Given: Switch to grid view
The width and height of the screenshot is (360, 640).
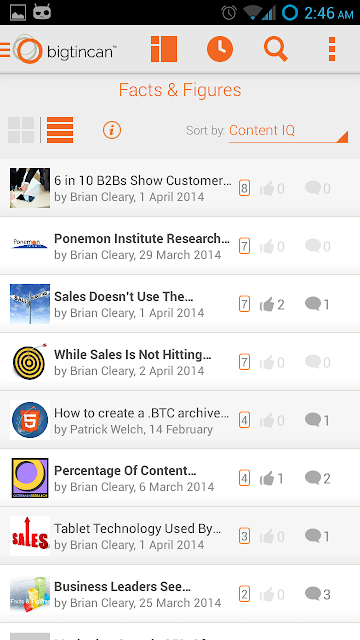Looking at the screenshot, I should click(21, 130).
